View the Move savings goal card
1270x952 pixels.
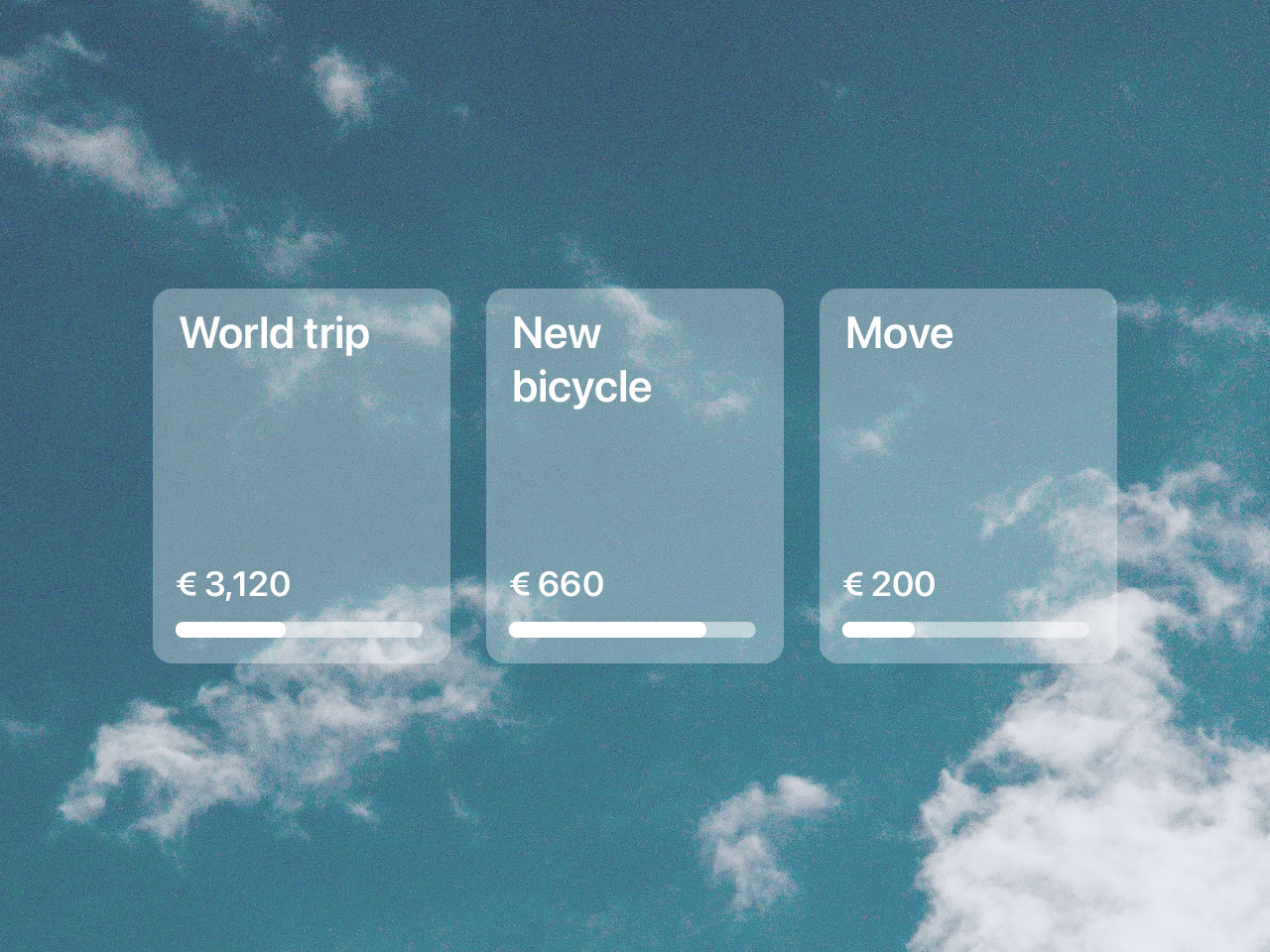click(967, 475)
